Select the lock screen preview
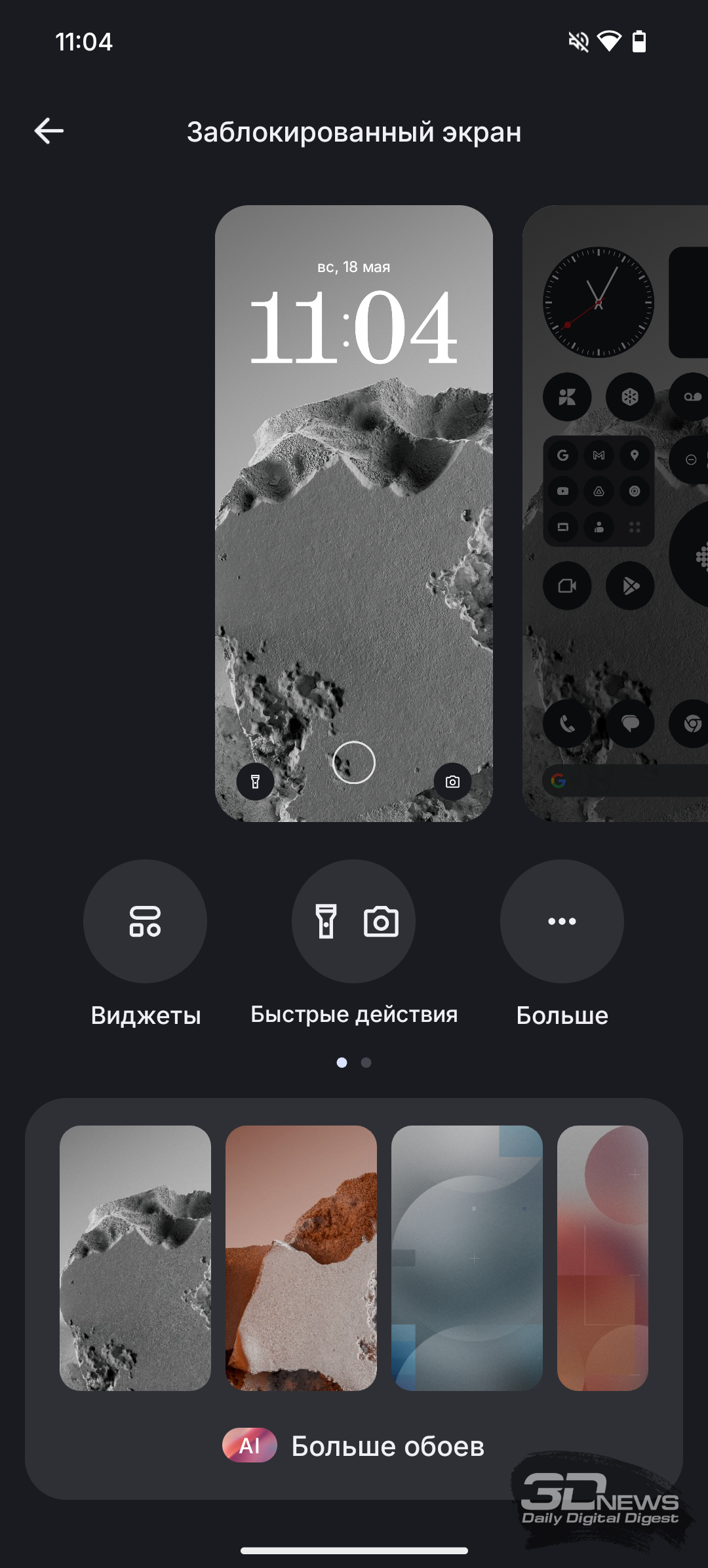This screenshot has width=708, height=1568. (354, 513)
